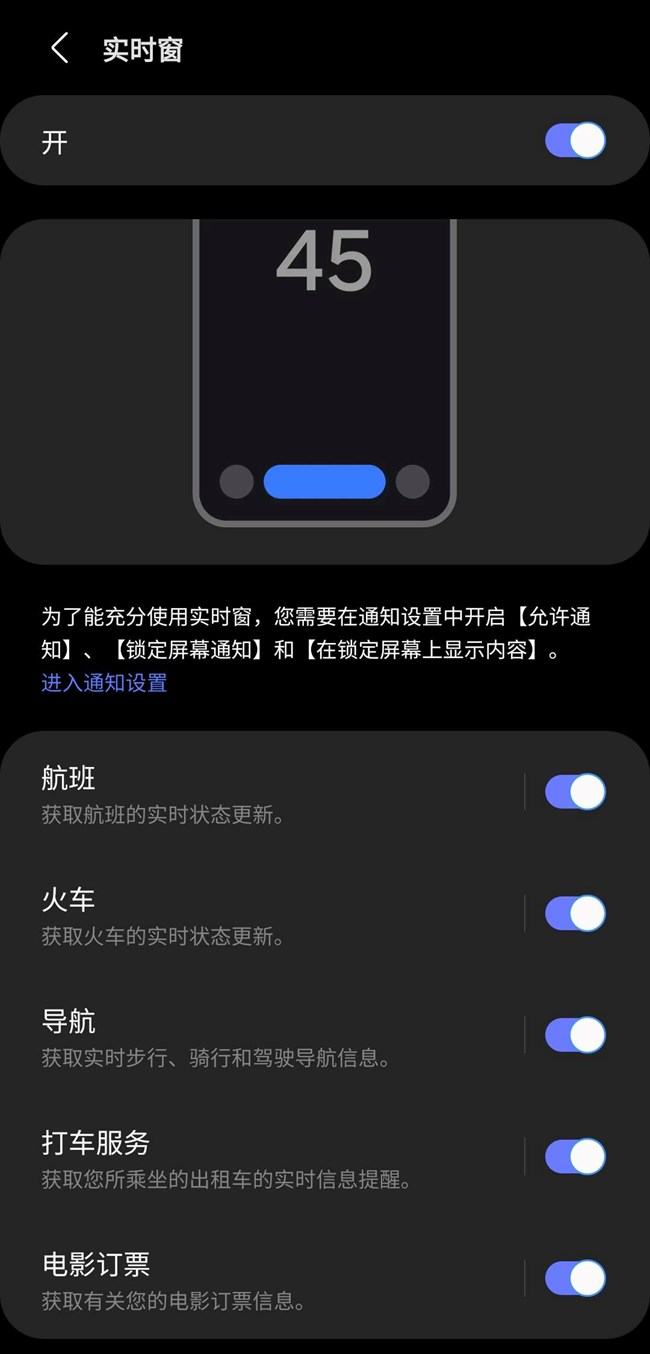Open the 航班 settings row
650x1354 pixels.
270,793
